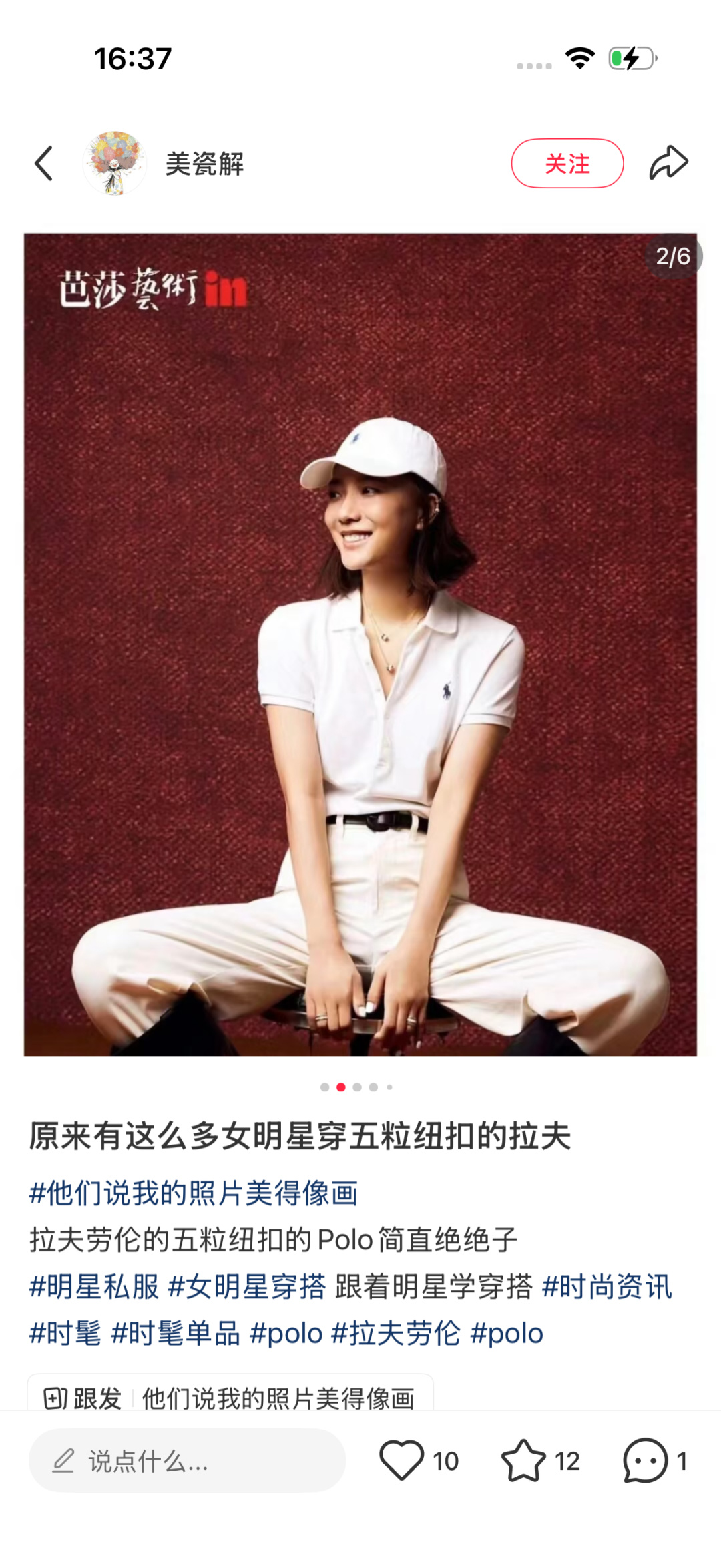Open 美瓷解's profile avatar
The width and height of the screenshot is (721, 1568).
(x=115, y=164)
